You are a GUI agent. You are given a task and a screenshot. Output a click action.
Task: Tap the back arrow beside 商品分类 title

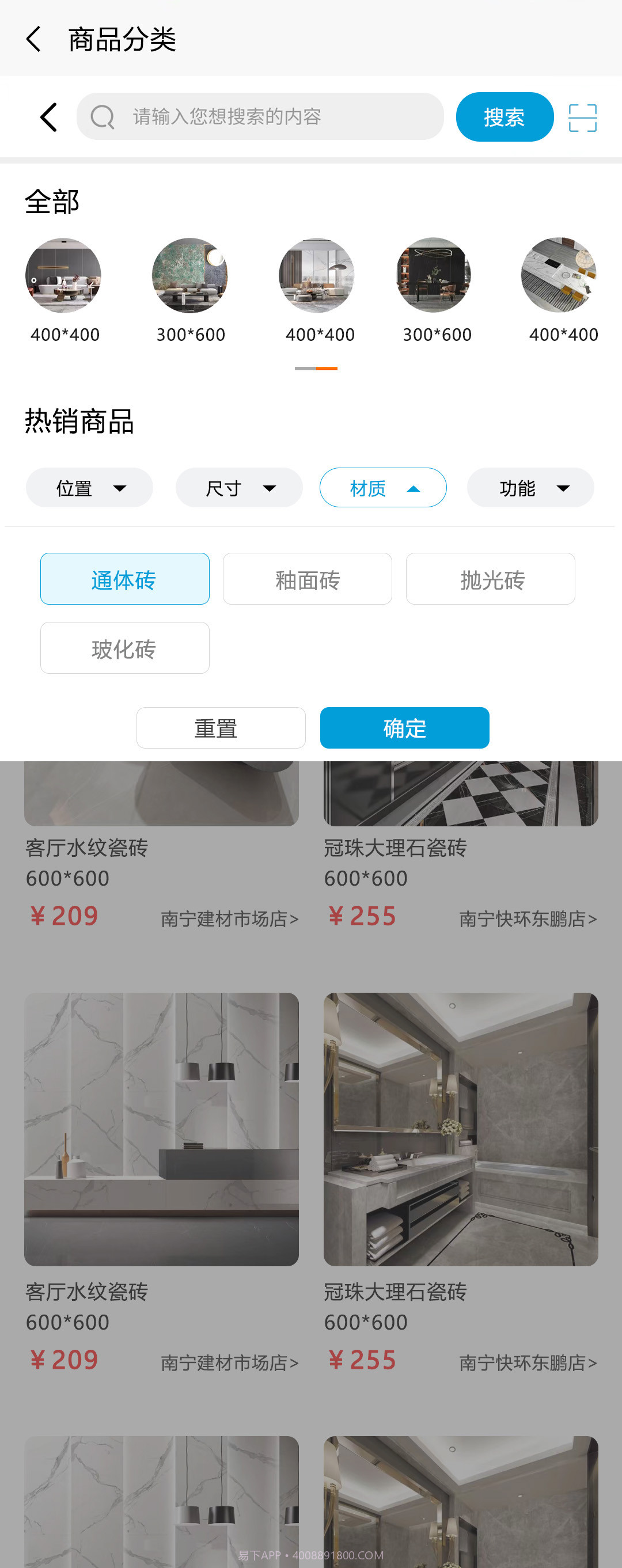click(33, 39)
